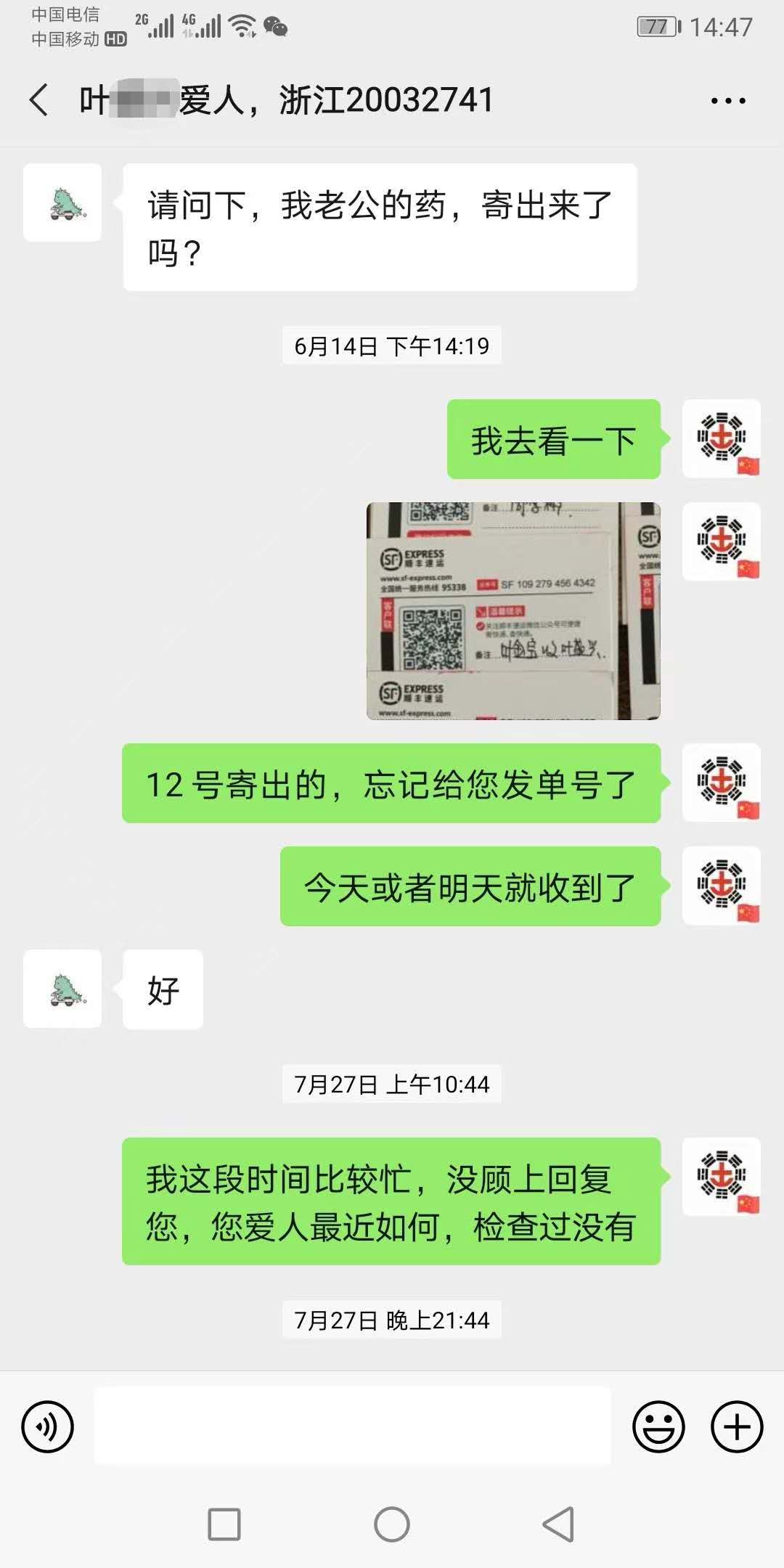The image size is (784, 1568).
Task: Open recent apps square button
Action: coord(224,1524)
